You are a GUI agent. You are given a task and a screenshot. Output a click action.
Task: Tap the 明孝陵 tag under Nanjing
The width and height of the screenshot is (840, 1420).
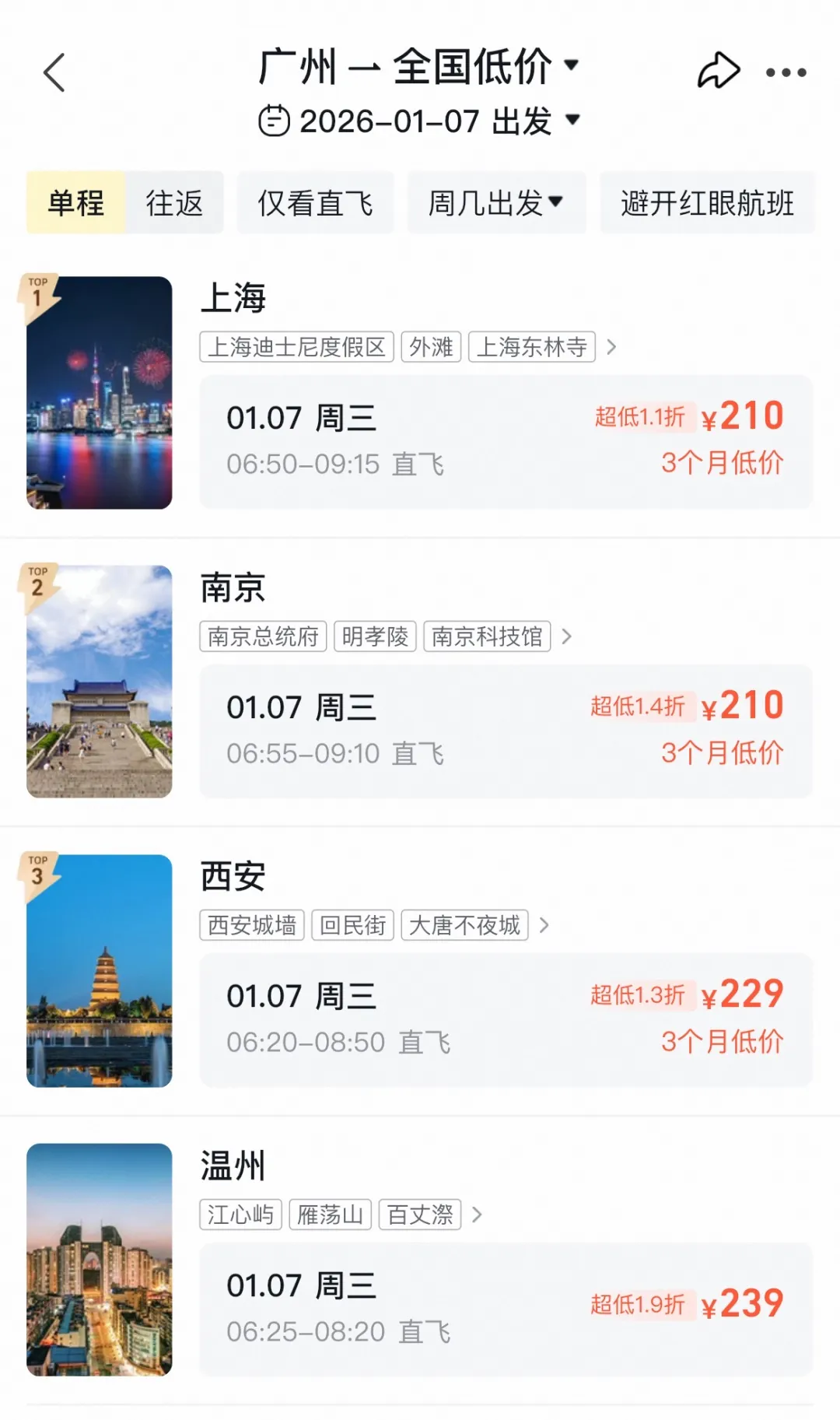374,636
